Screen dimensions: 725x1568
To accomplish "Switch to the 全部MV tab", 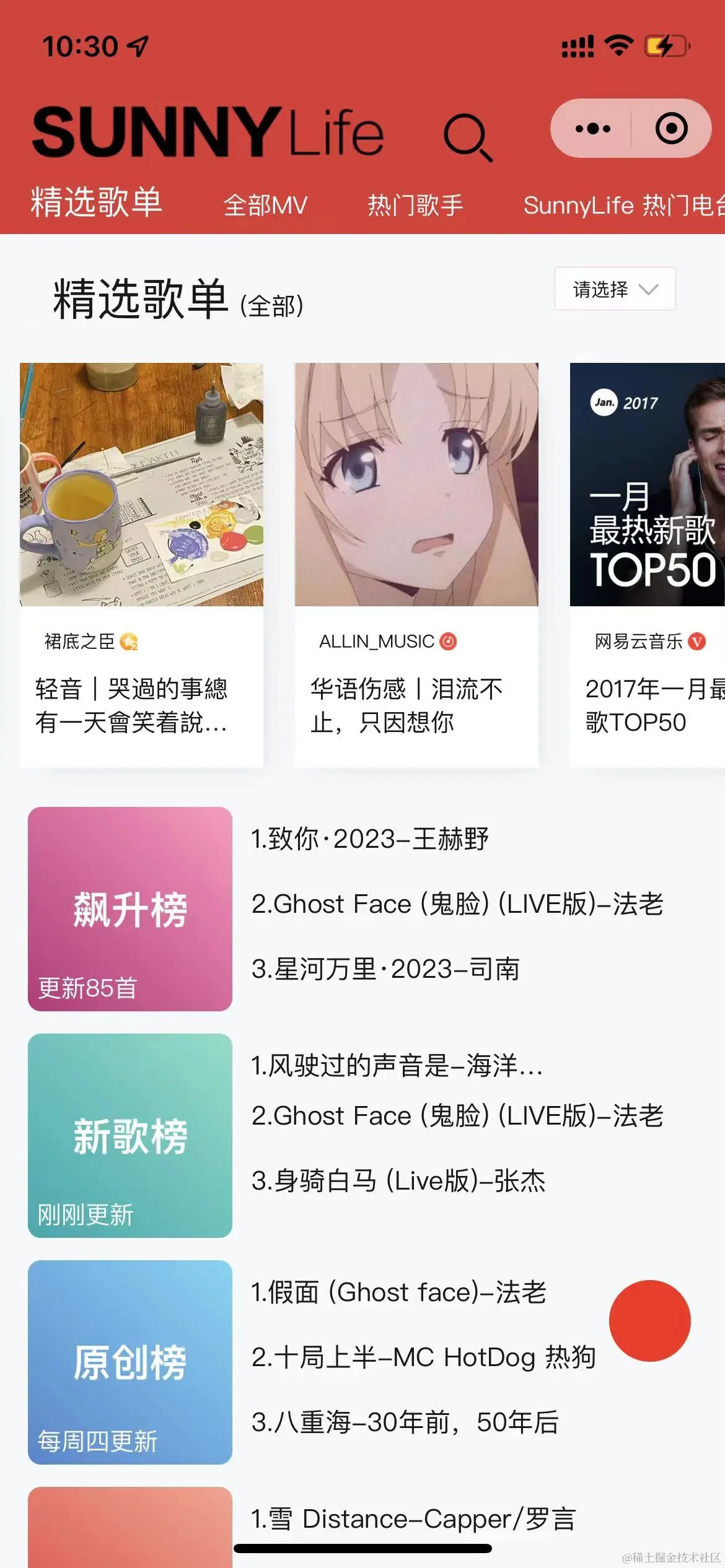I will [265, 206].
